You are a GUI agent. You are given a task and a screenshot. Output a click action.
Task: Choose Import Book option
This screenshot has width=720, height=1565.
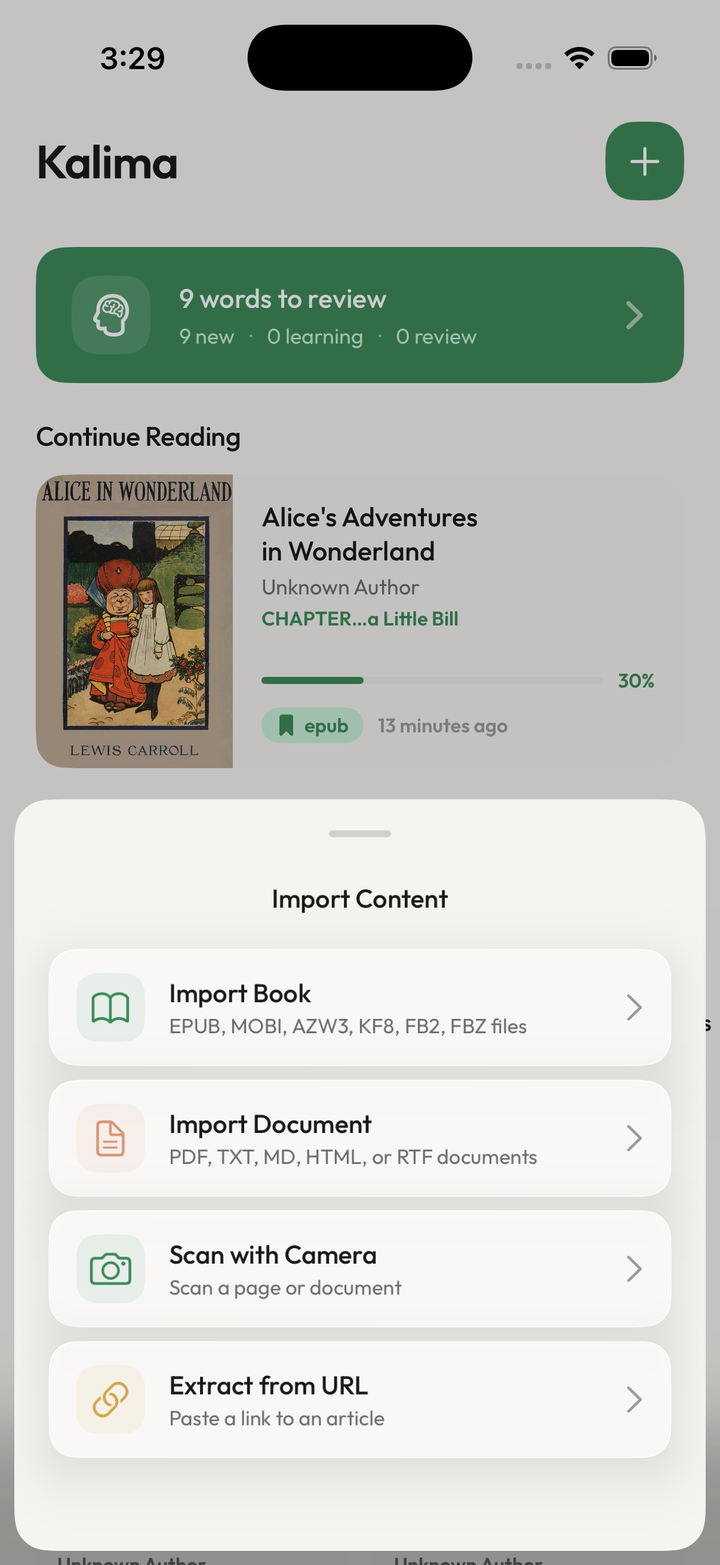pyautogui.click(x=360, y=1007)
